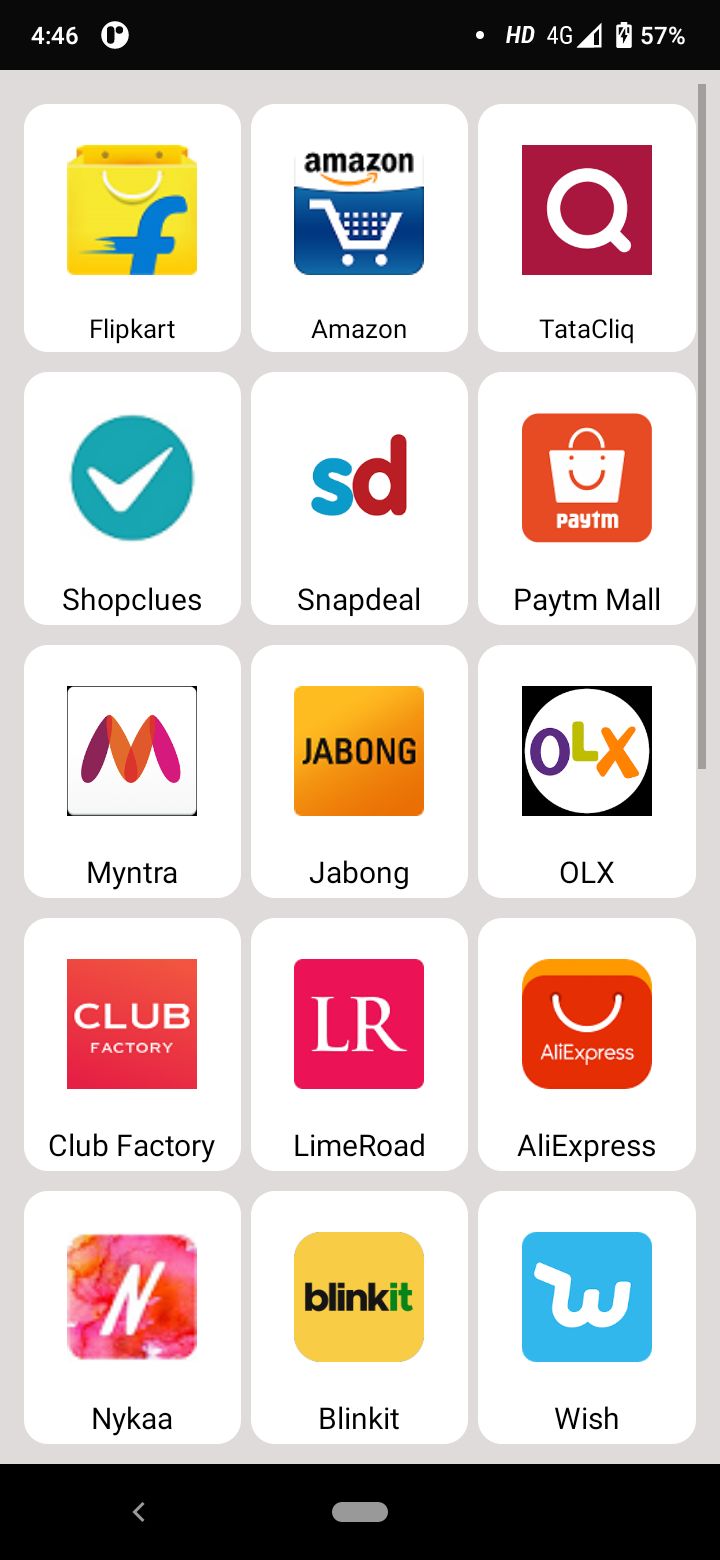Tap the Wish shopping tile

point(587,1317)
